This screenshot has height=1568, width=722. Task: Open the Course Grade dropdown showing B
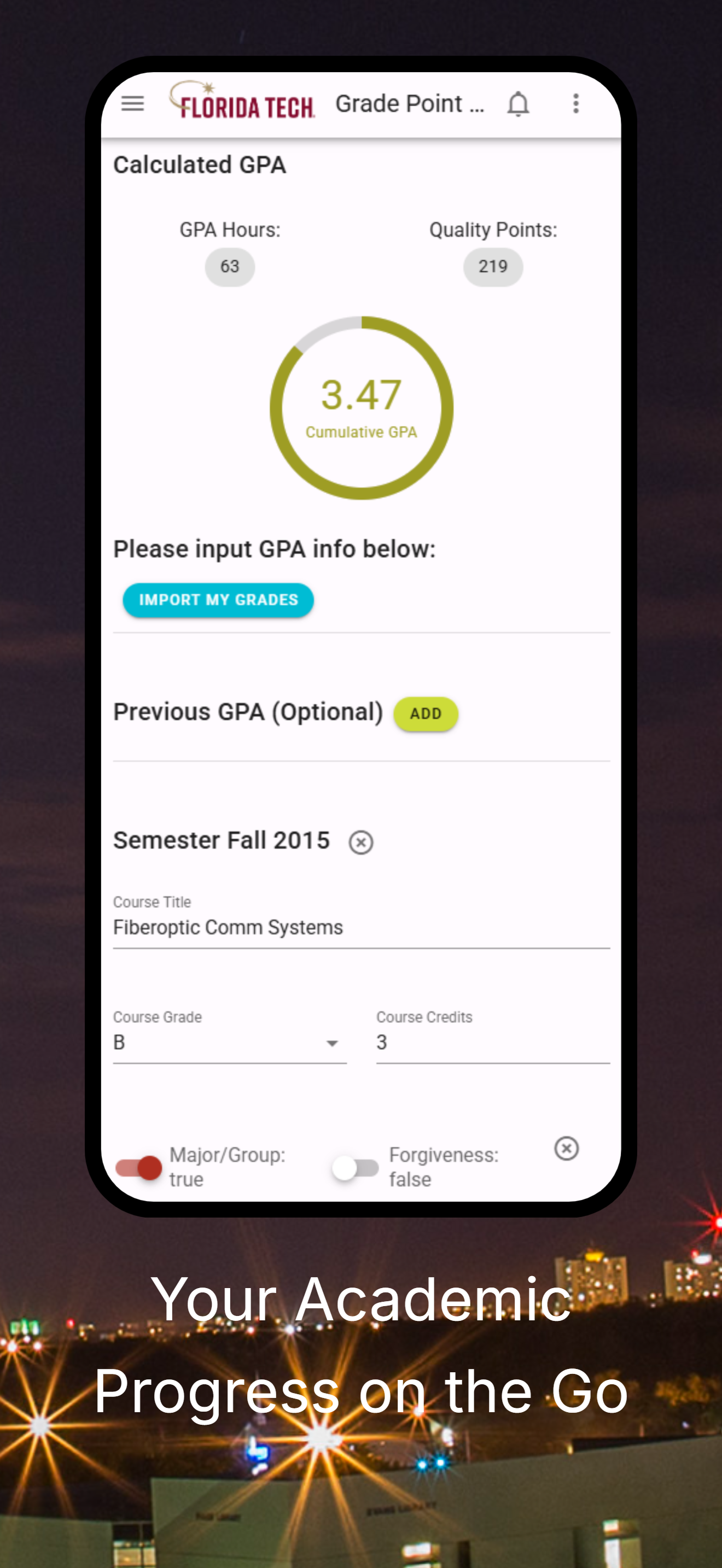click(x=228, y=1042)
